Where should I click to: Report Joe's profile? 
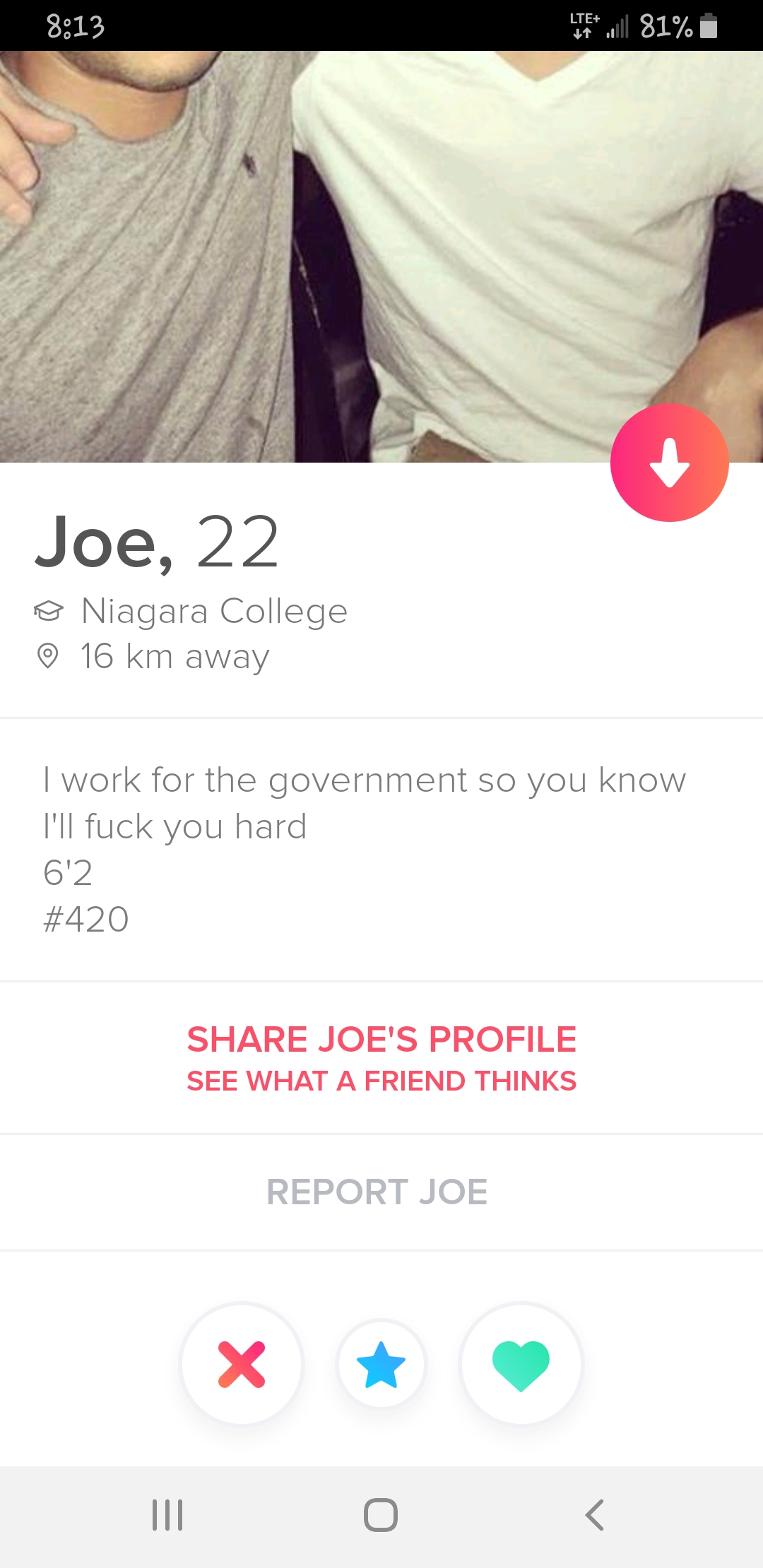377,1192
